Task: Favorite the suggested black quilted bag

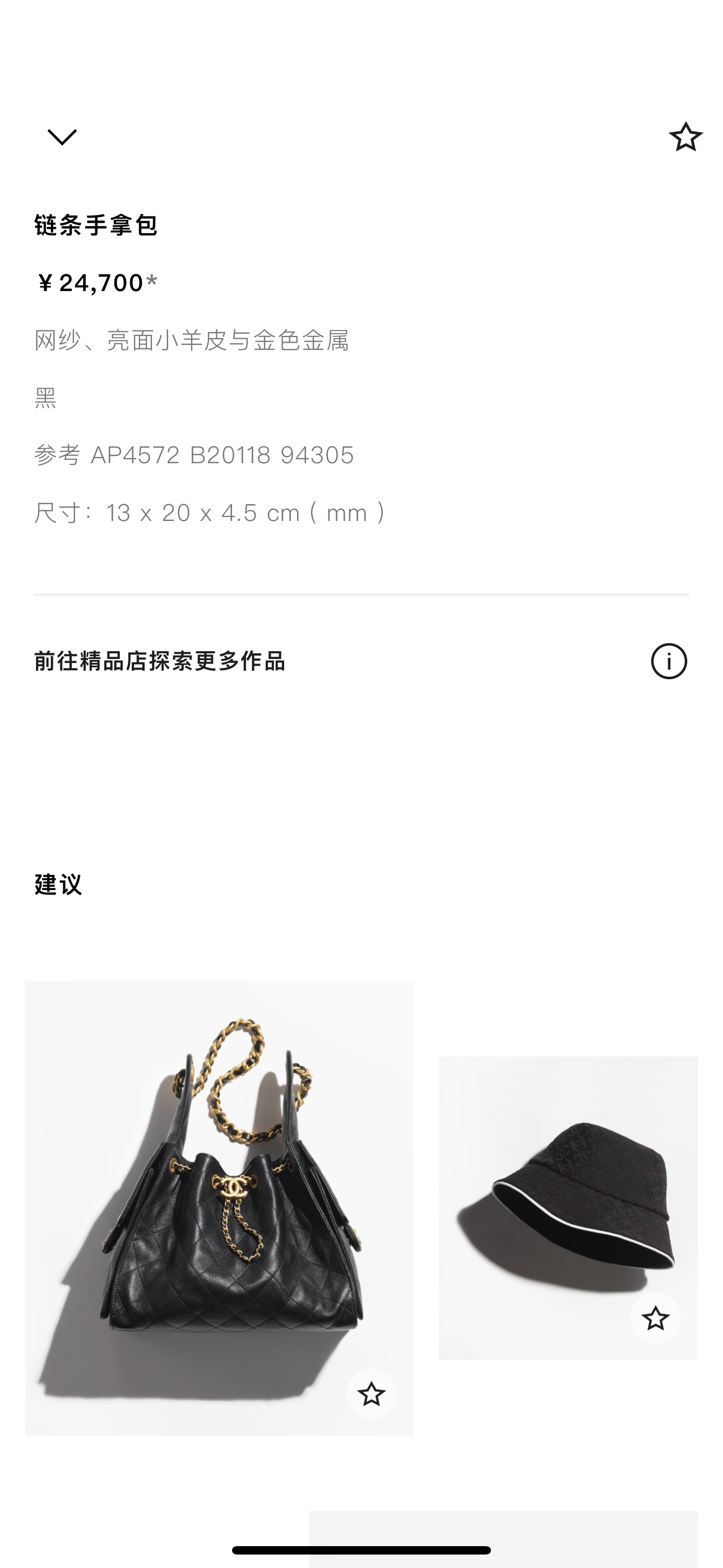Action: 371,1393
